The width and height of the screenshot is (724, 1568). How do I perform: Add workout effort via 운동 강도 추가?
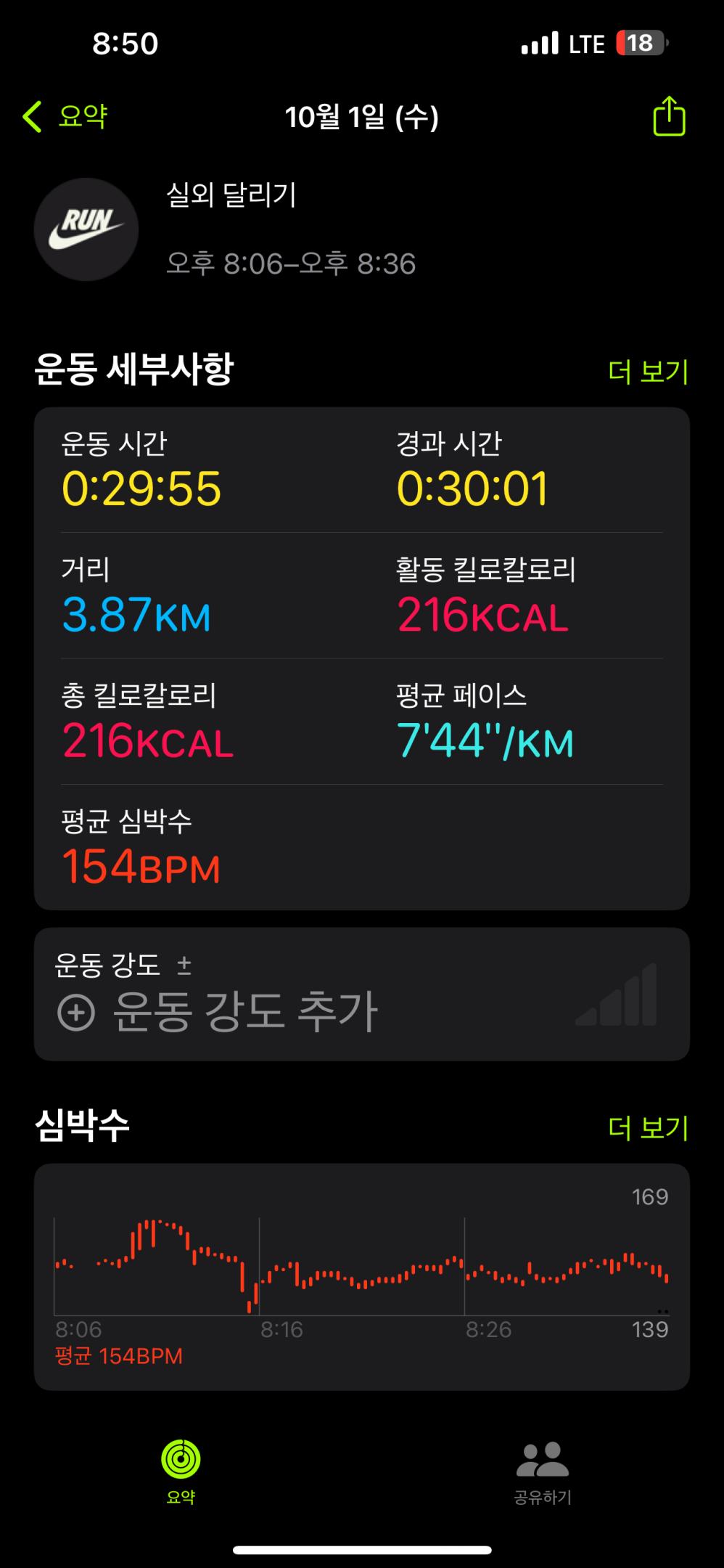pos(218,1010)
